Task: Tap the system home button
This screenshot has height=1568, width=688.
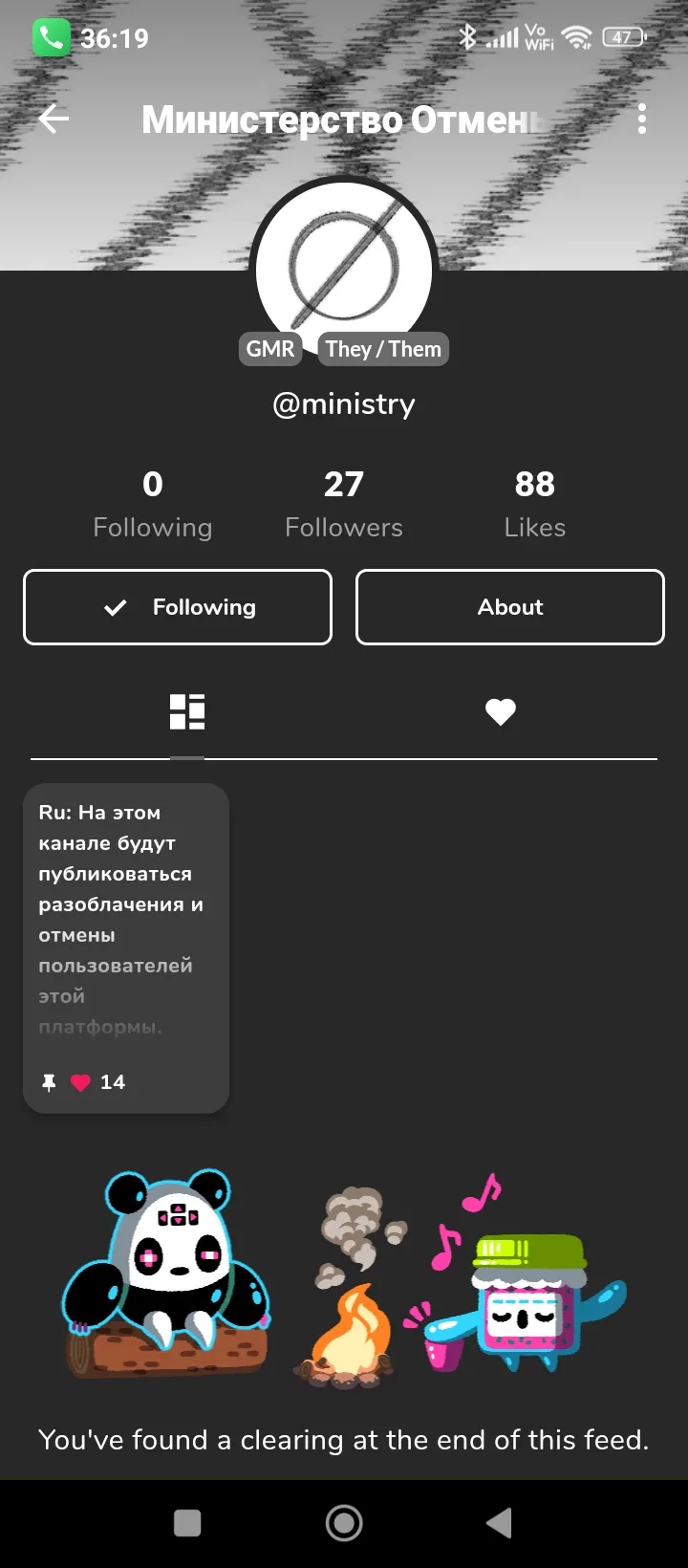Action: coord(344,1523)
